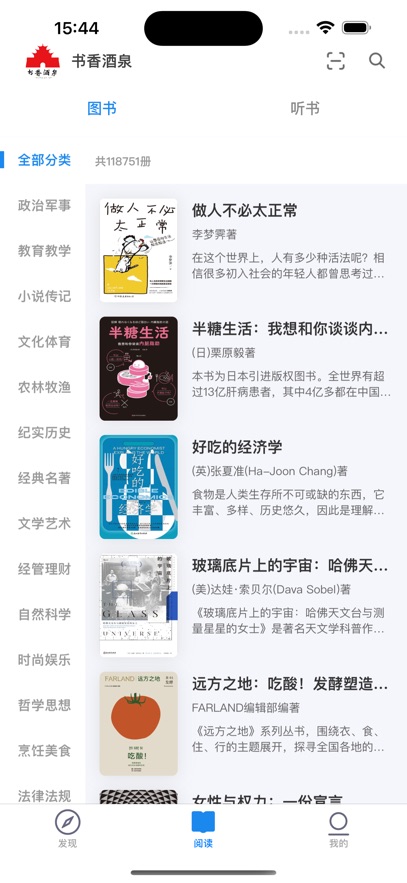Viewport: 407px width, 883px height.
Task: Open 玻璃底片上的宇宙 book
Action: [x=246, y=605]
